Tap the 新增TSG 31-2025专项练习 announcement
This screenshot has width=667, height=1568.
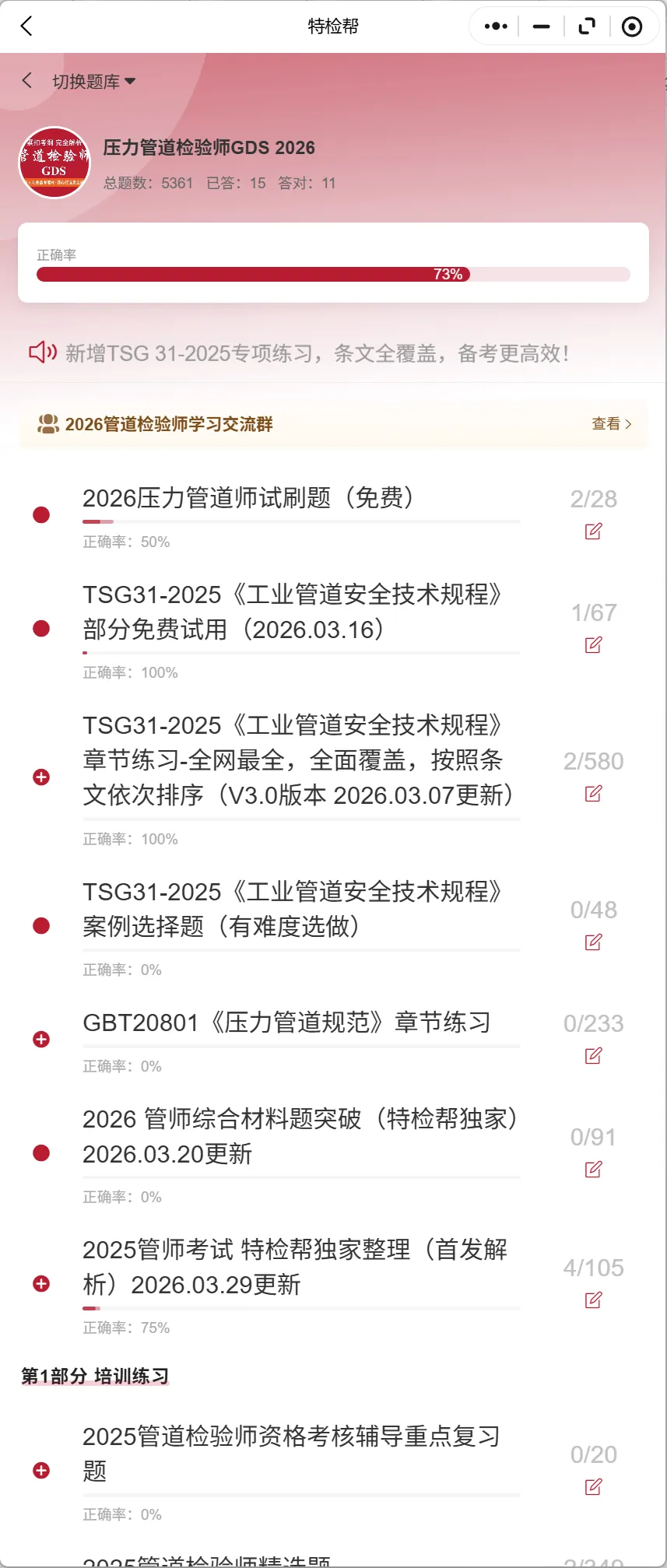(317, 353)
